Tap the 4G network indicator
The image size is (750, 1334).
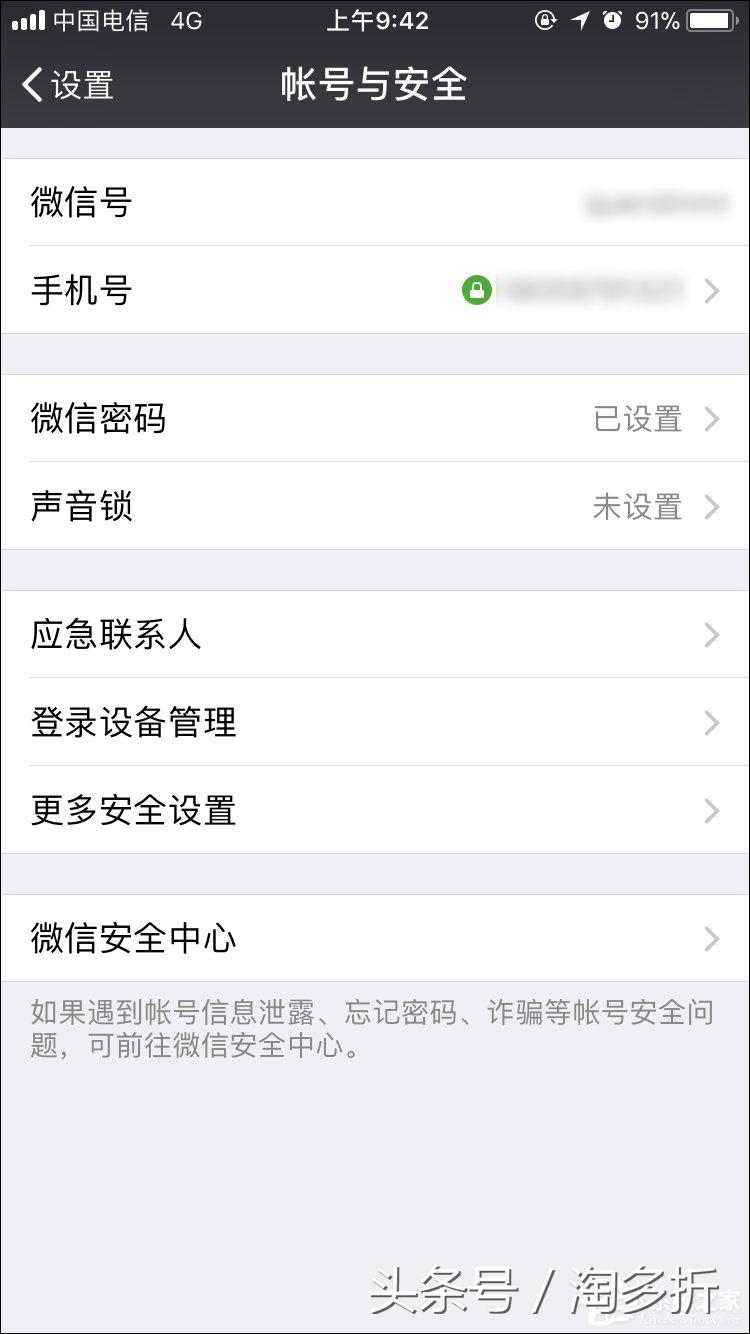pyautogui.click(x=183, y=19)
